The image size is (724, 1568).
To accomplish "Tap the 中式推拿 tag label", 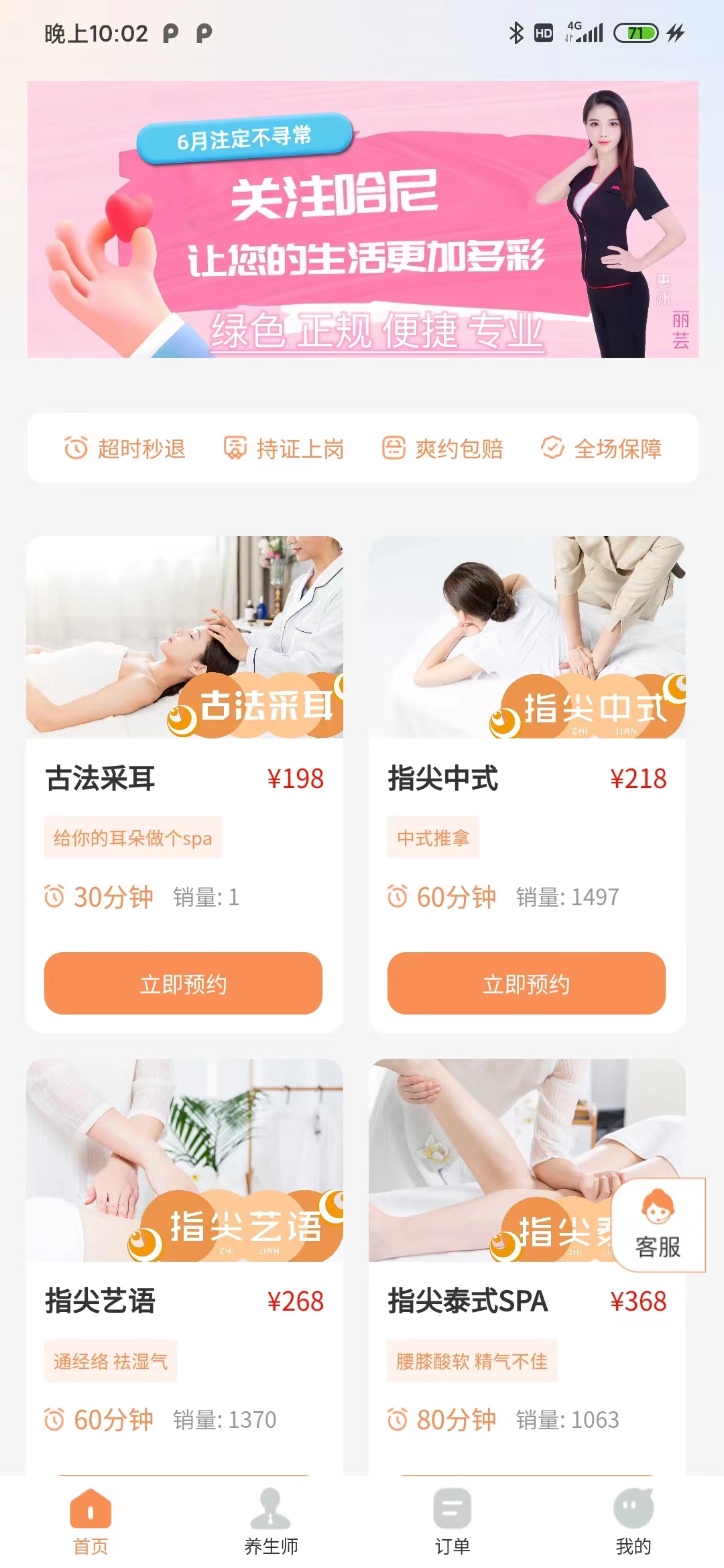I will click(x=433, y=836).
